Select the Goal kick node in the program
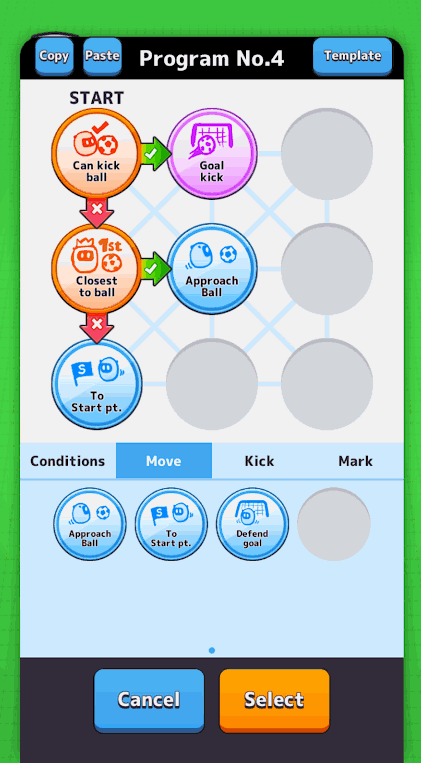Image resolution: width=421 pixels, height=763 pixels. pyautogui.click(x=212, y=153)
